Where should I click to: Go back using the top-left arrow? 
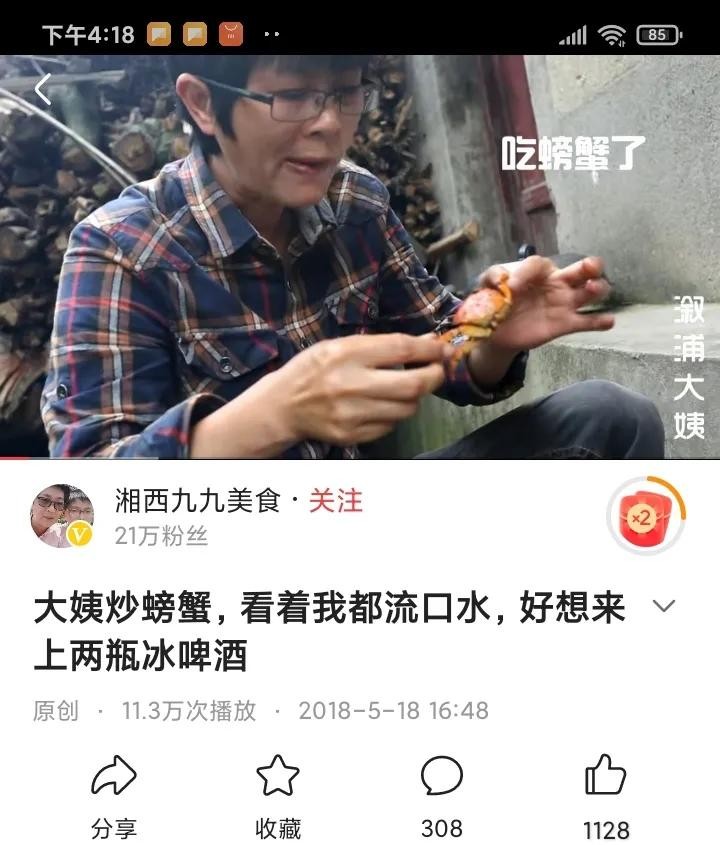pyautogui.click(x=42, y=90)
